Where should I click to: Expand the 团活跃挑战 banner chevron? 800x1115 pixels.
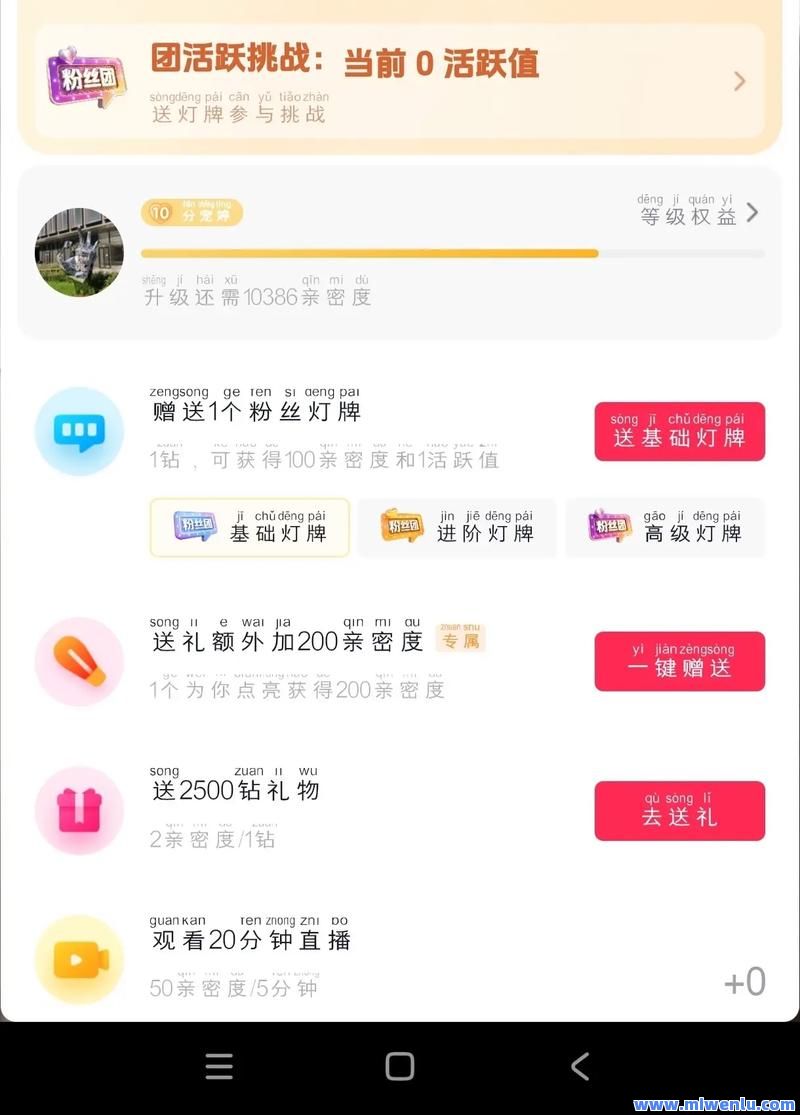740,80
